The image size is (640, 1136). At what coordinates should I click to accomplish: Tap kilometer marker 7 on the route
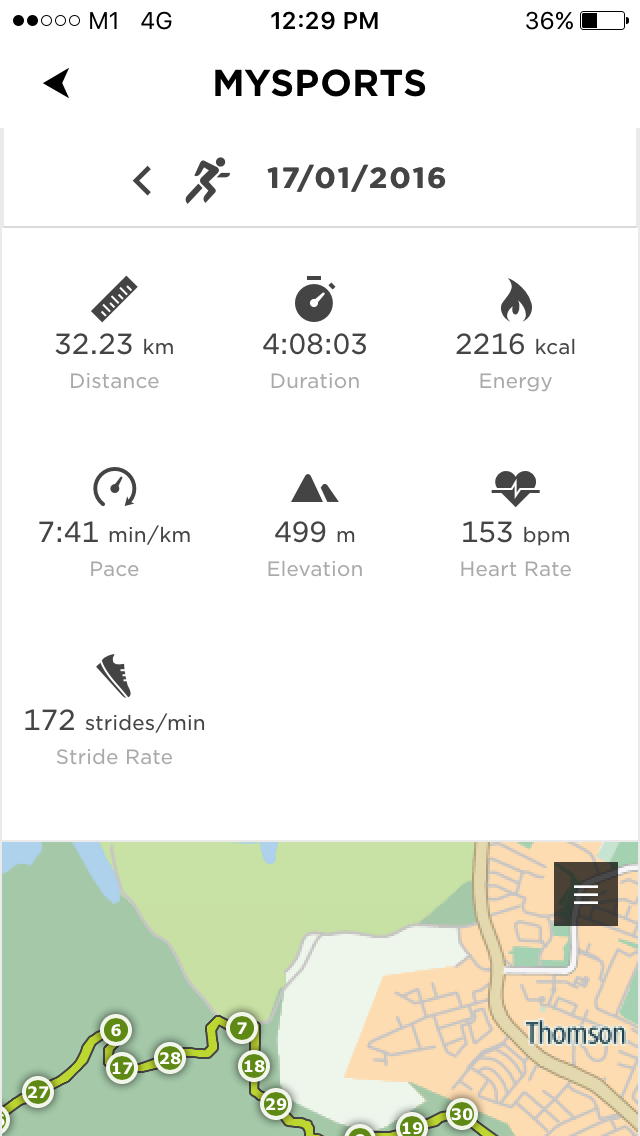click(x=242, y=1028)
